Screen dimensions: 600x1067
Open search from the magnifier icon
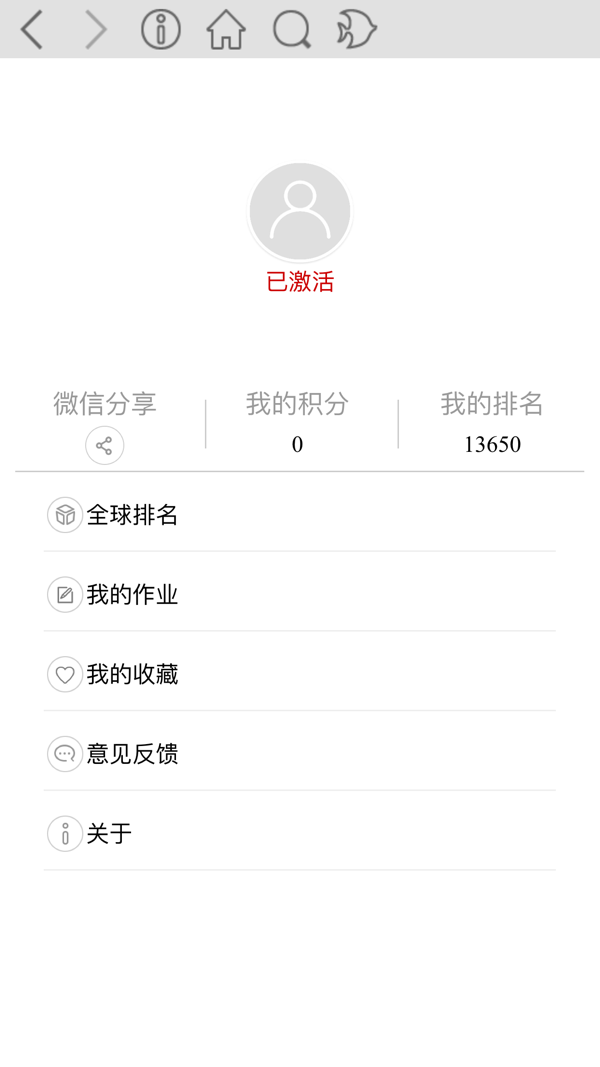click(x=292, y=30)
